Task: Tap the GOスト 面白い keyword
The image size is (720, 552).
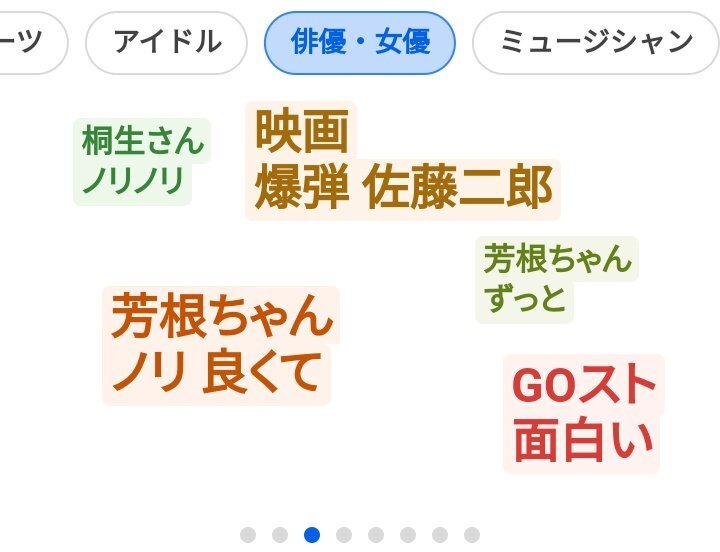Action: [x=583, y=413]
